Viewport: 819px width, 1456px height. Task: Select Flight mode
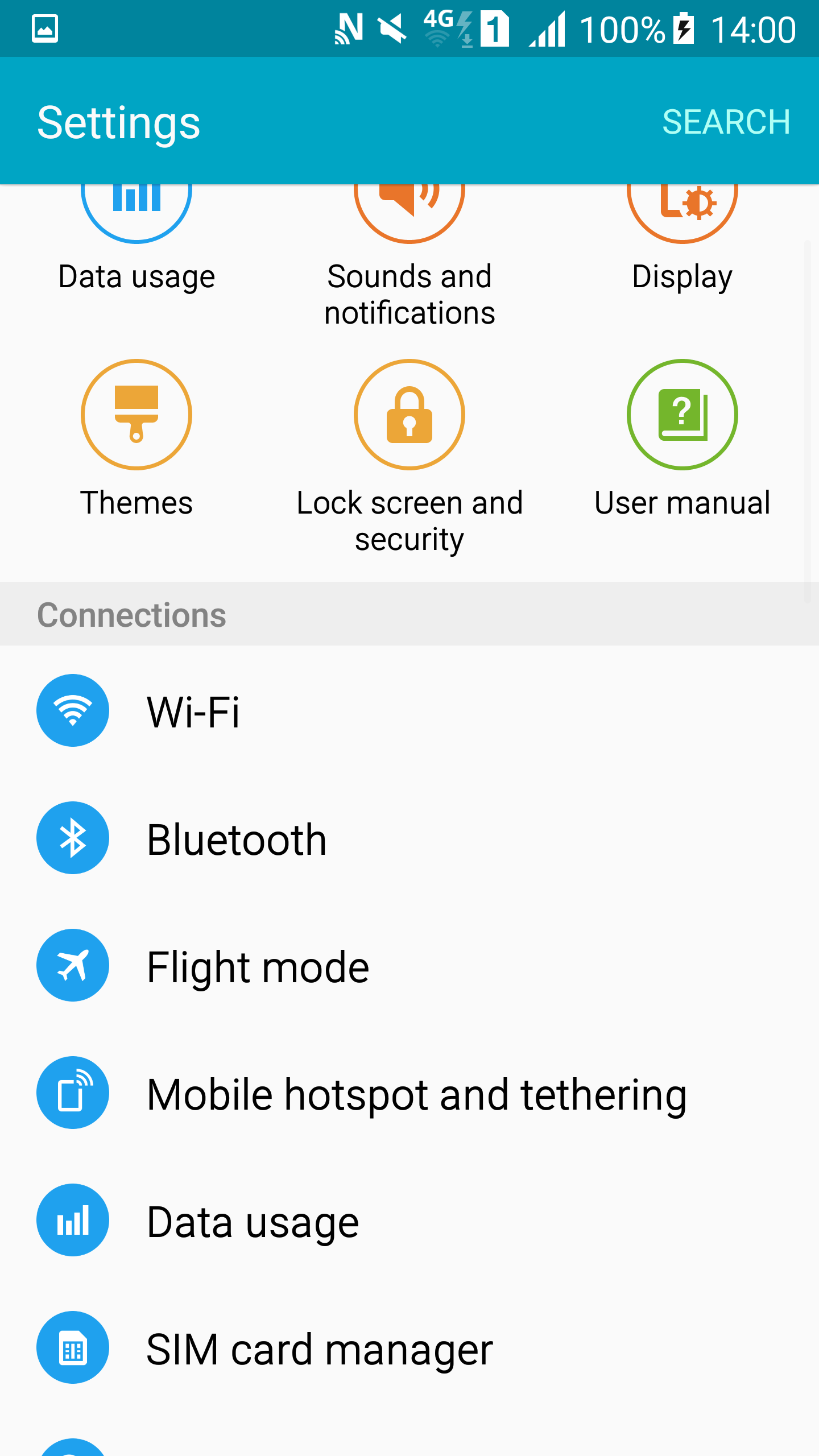409,965
